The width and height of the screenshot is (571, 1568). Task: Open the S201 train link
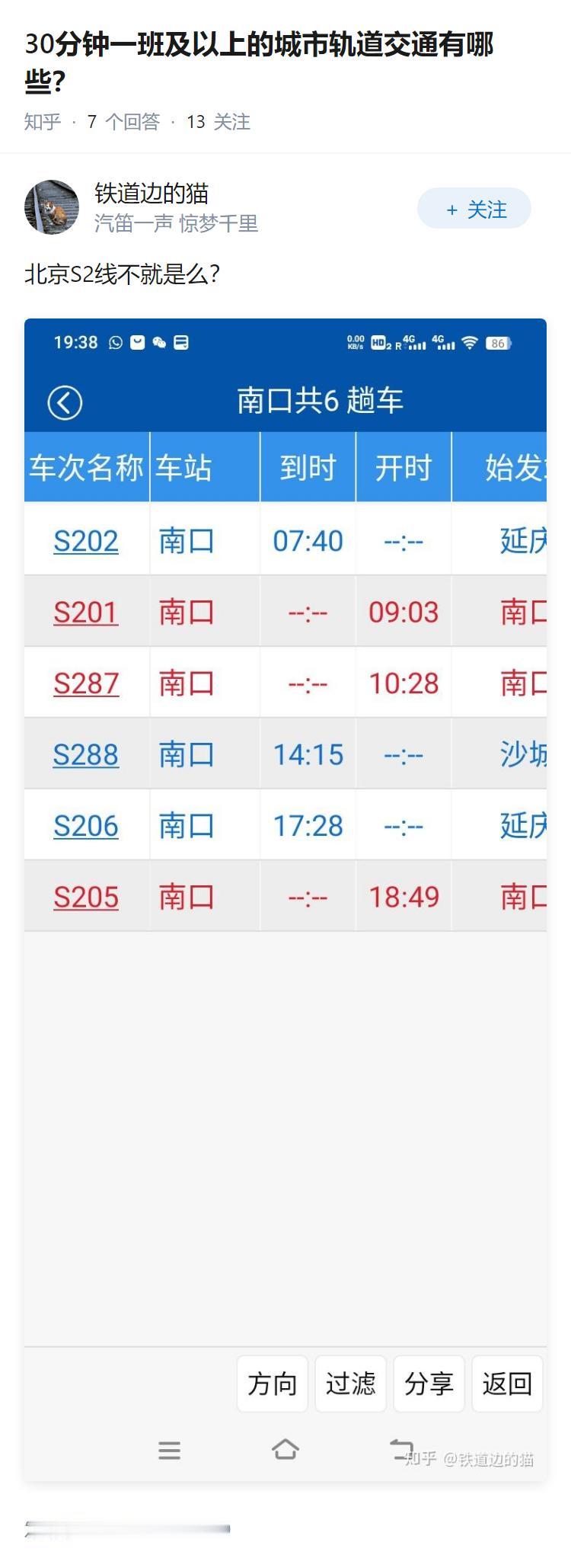click(86, 612)
